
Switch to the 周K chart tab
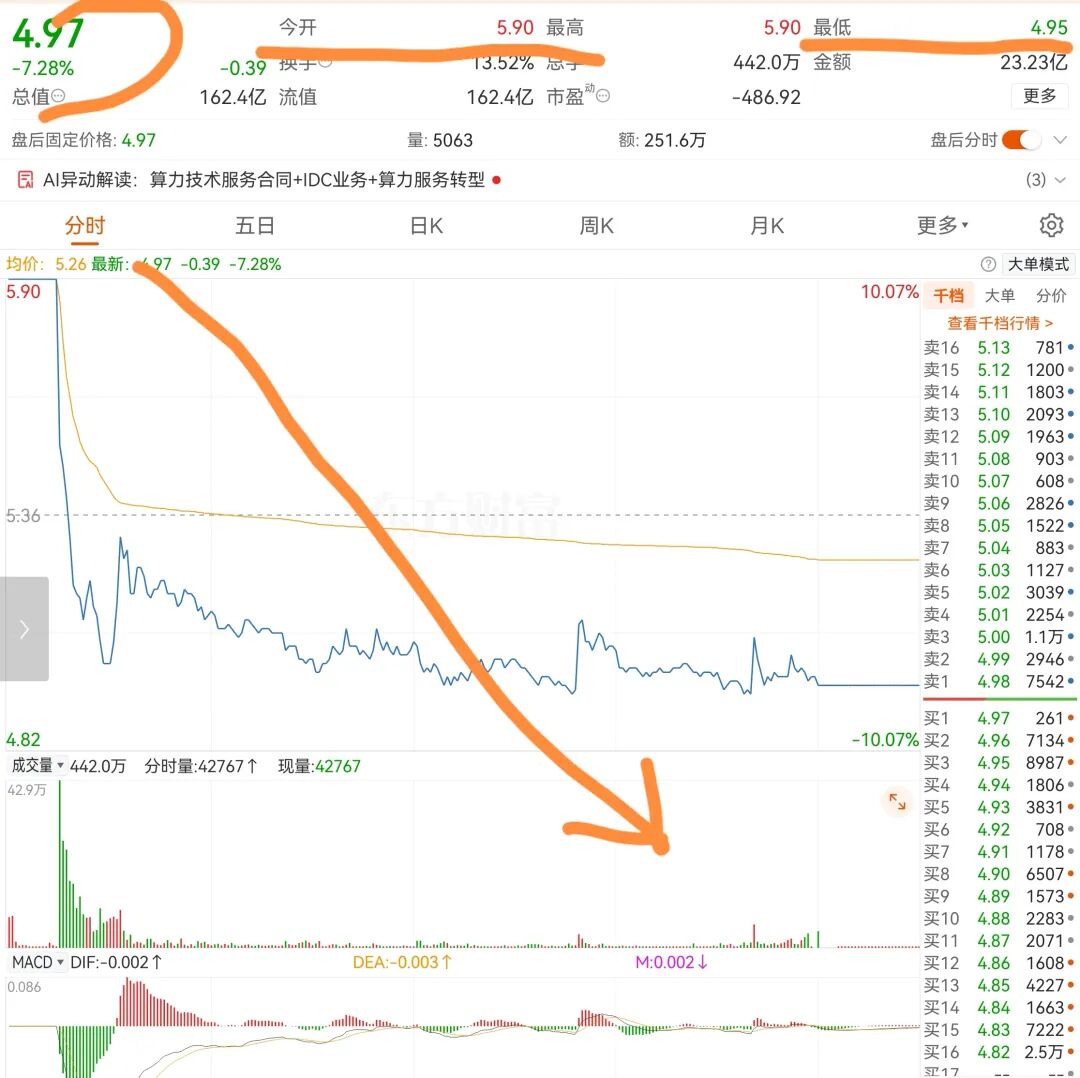[x=596, y=225]
